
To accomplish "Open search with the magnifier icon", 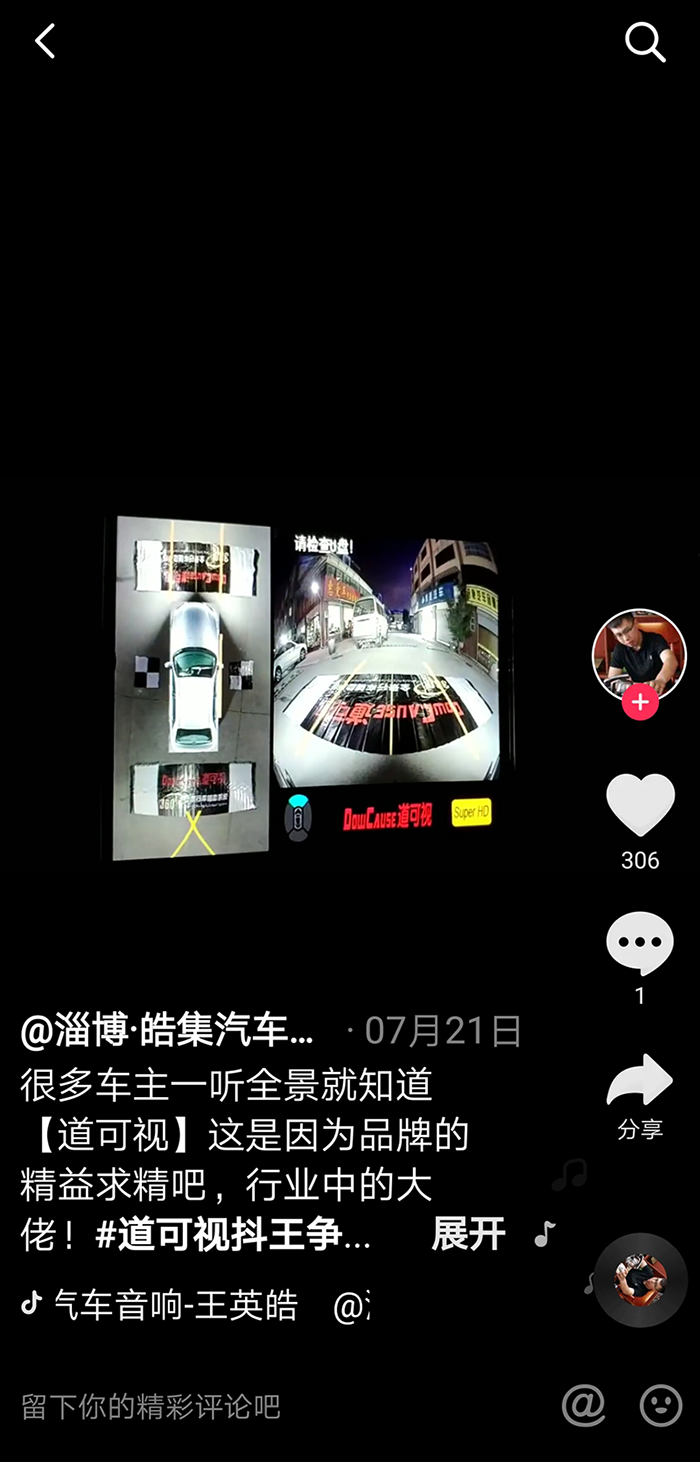I will 645,42.
